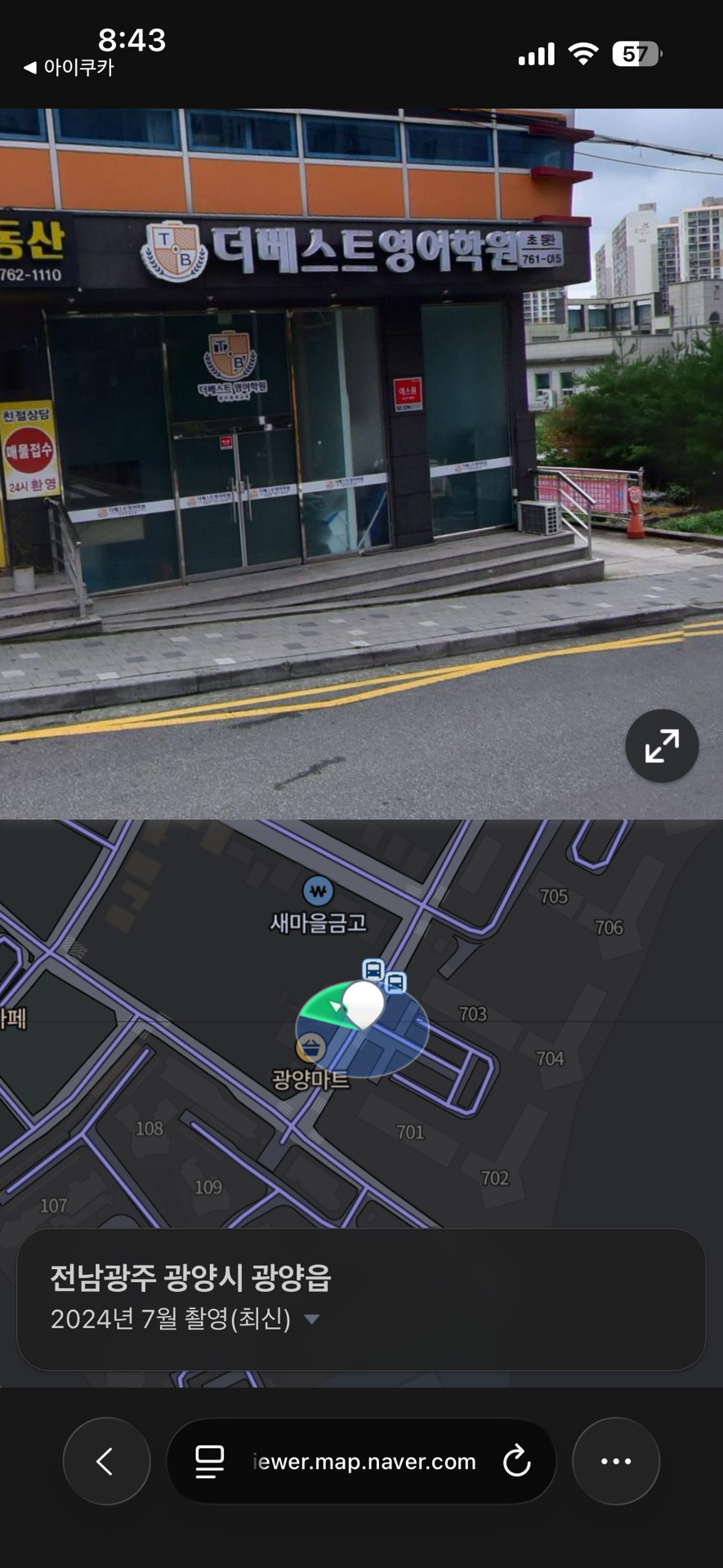
Task: Go back in the browser
Action: tap(106, 1461)
